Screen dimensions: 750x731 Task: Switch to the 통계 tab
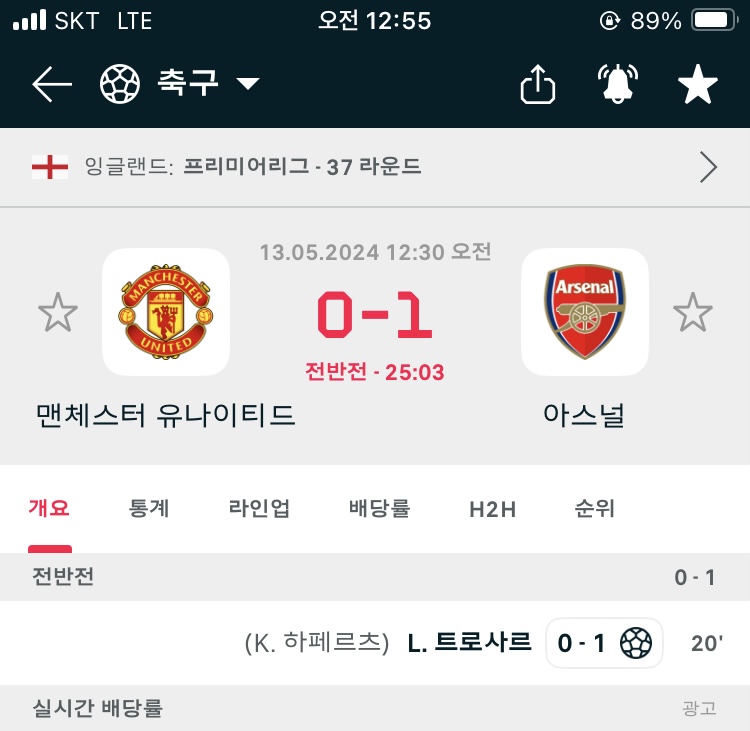click(x=149, y=508)
